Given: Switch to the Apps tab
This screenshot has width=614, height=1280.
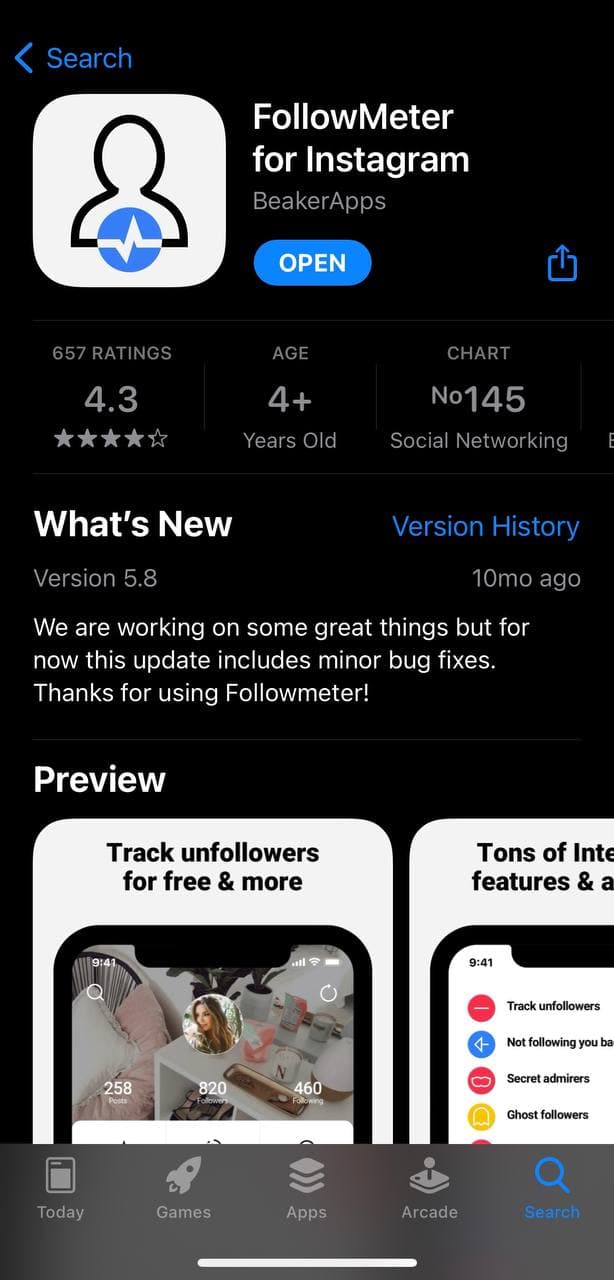Looking at the screenshot, I should click(306, 1189).
